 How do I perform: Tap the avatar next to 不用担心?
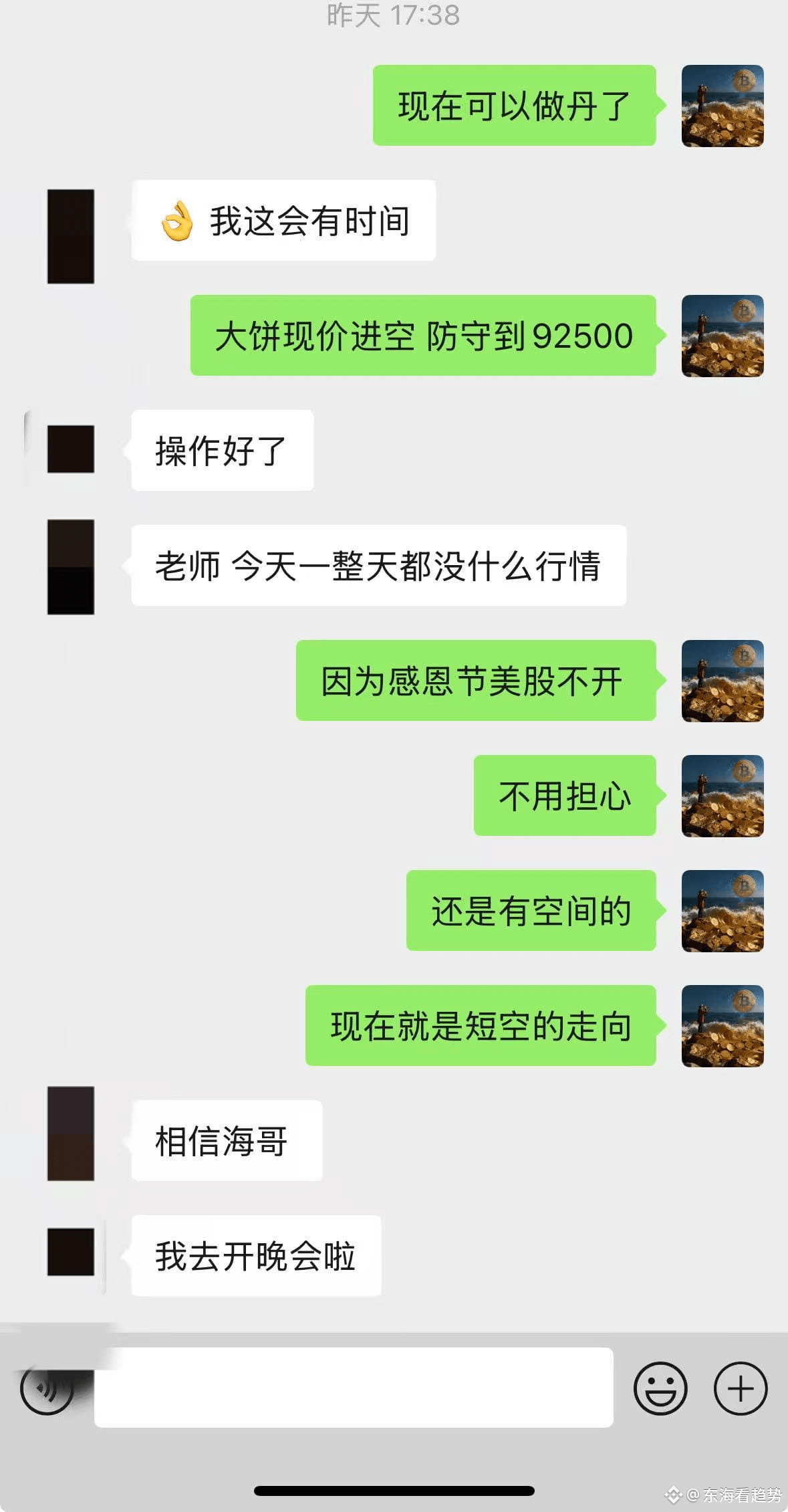(x=722, y=796)
